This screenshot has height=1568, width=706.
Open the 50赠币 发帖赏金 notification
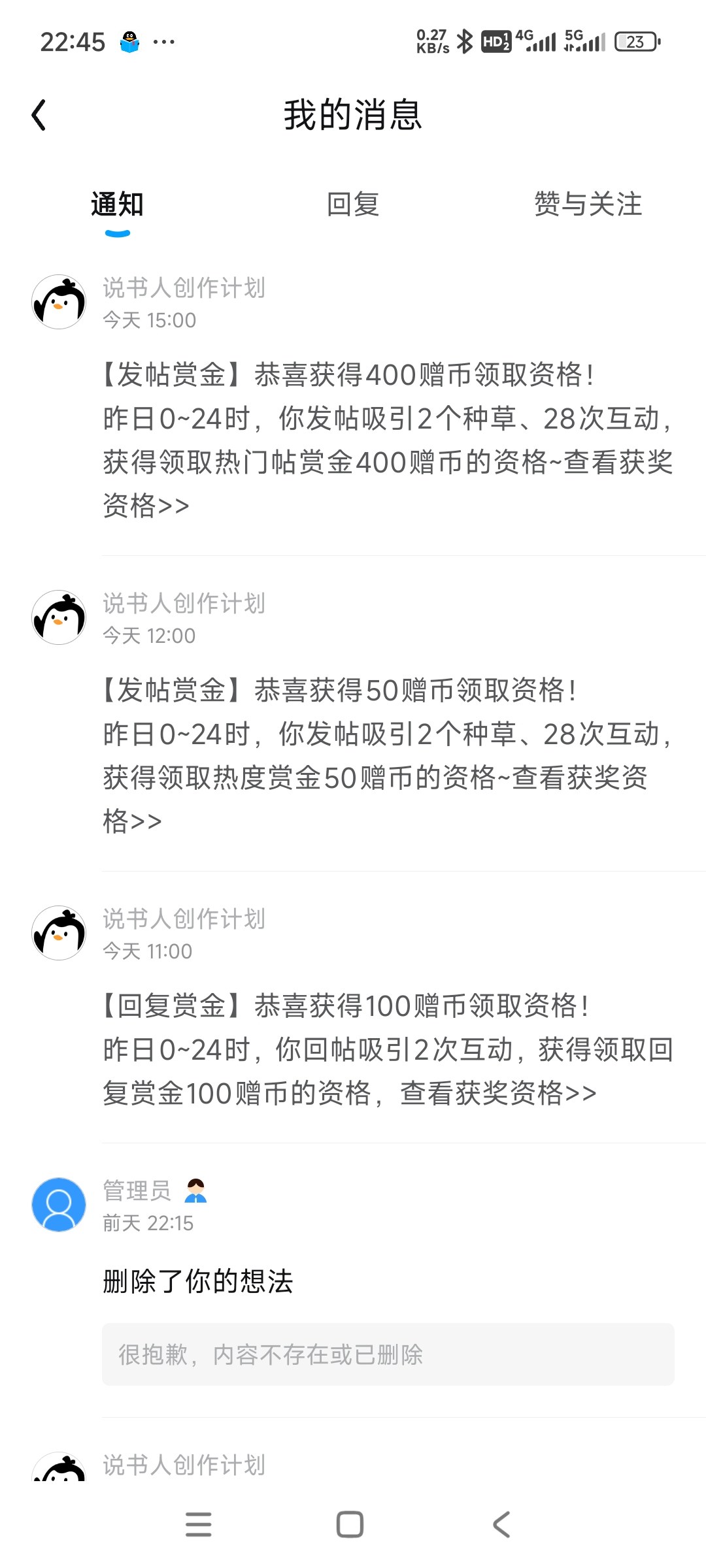[x=387, y=755]
